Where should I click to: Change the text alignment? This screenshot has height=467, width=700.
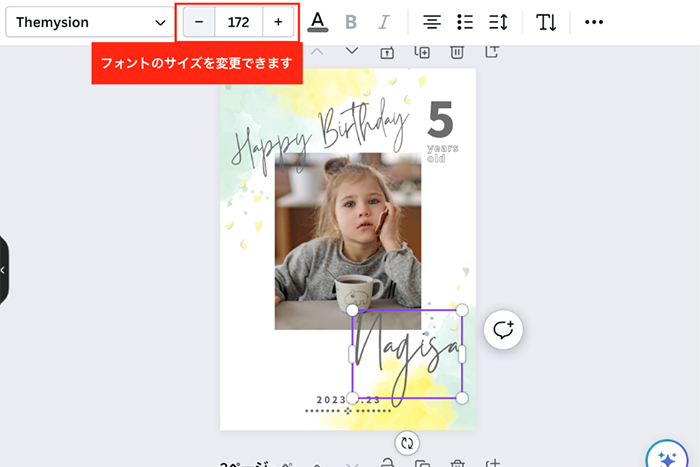(431, 22)
